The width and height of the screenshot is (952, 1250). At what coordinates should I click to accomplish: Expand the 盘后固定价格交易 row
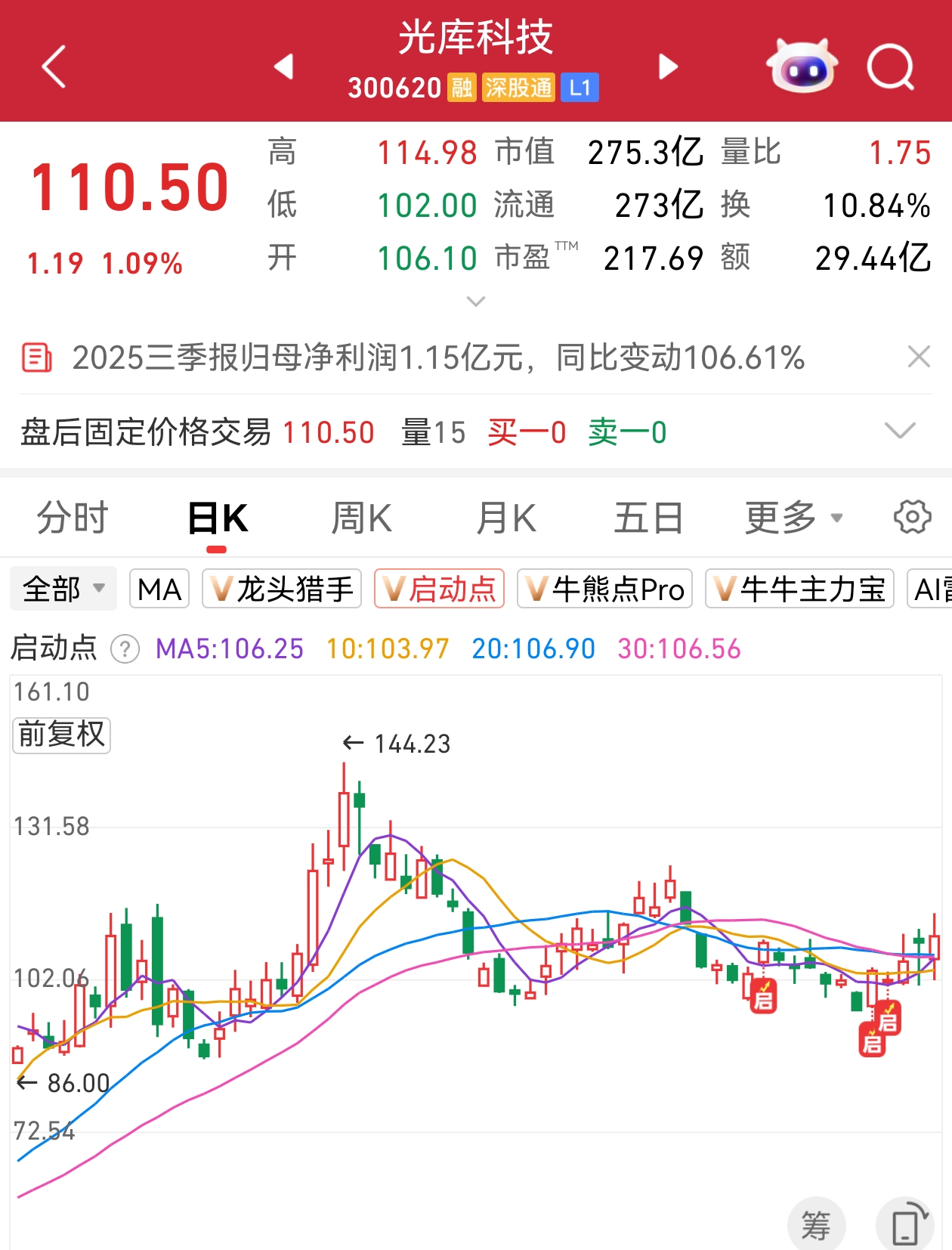[x=900, y=432]
